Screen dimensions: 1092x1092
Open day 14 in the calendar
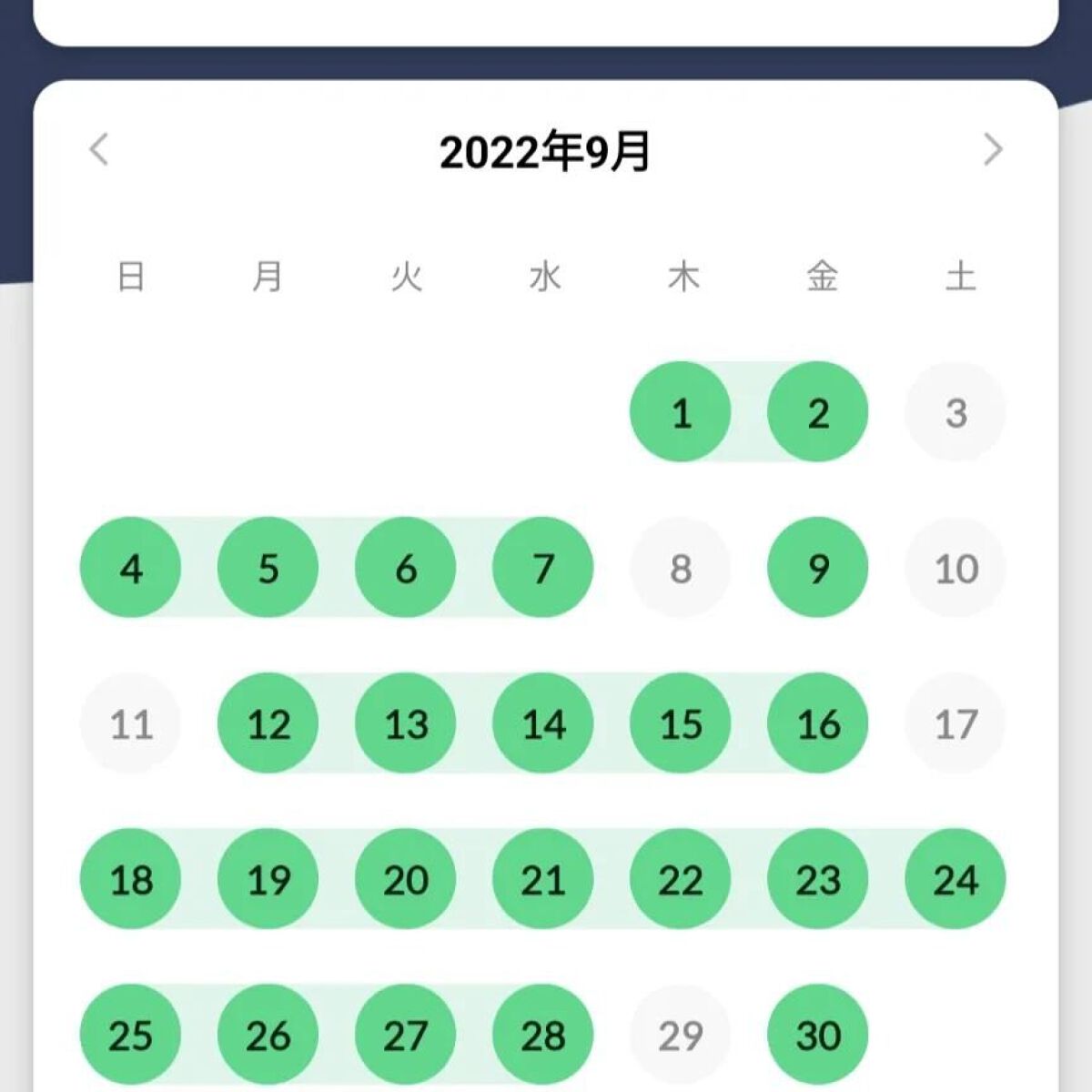click(543, 723)
